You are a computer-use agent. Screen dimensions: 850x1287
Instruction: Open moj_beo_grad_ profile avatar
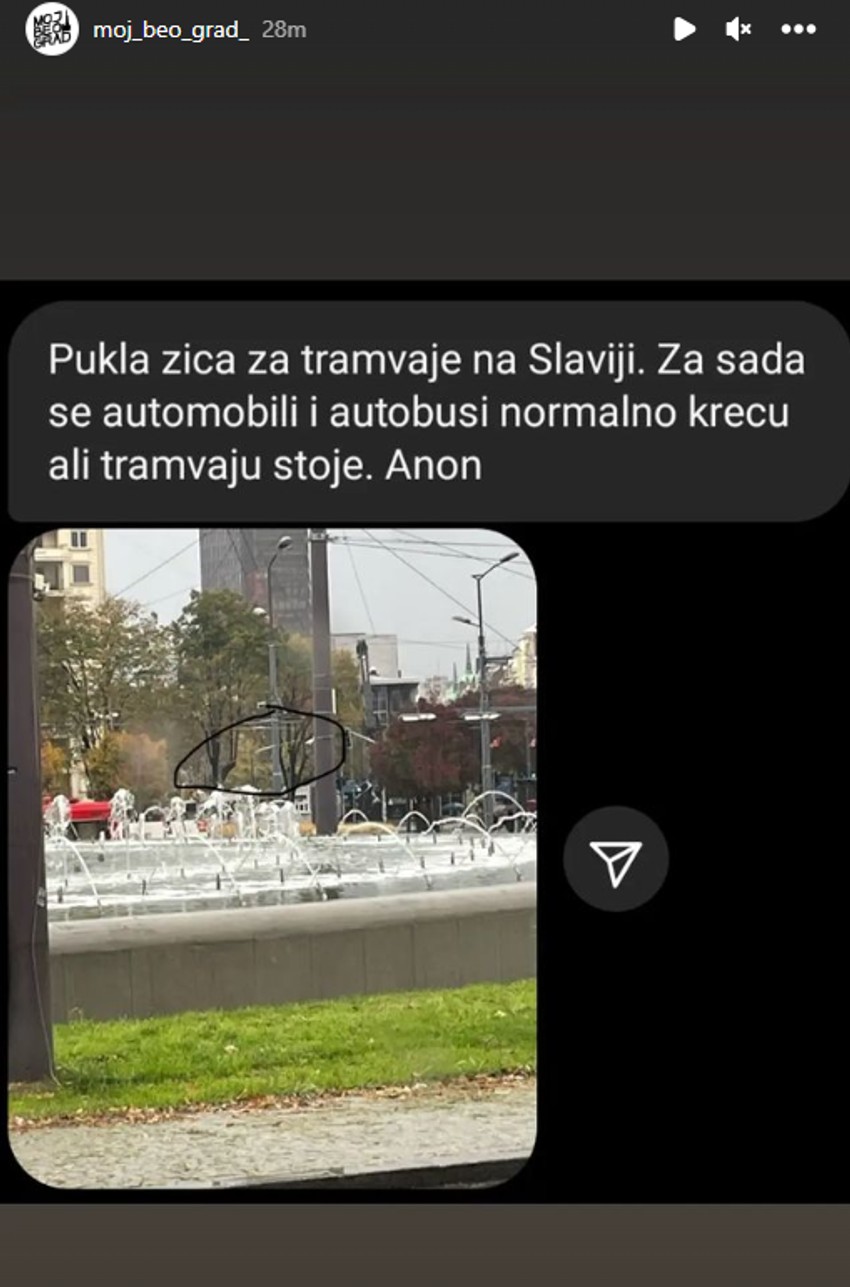click(51, 29)
